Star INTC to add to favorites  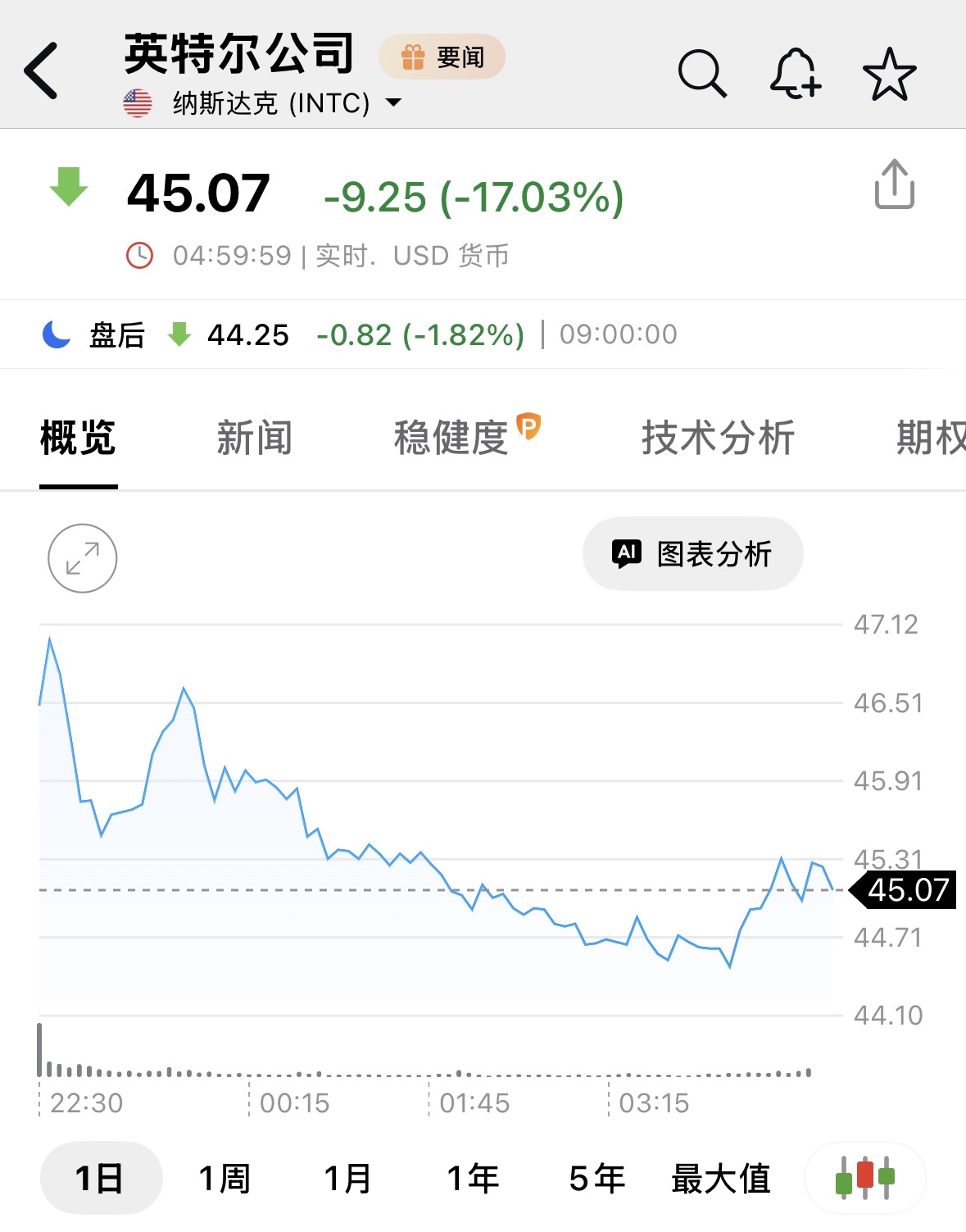click(x=890, y=72)
